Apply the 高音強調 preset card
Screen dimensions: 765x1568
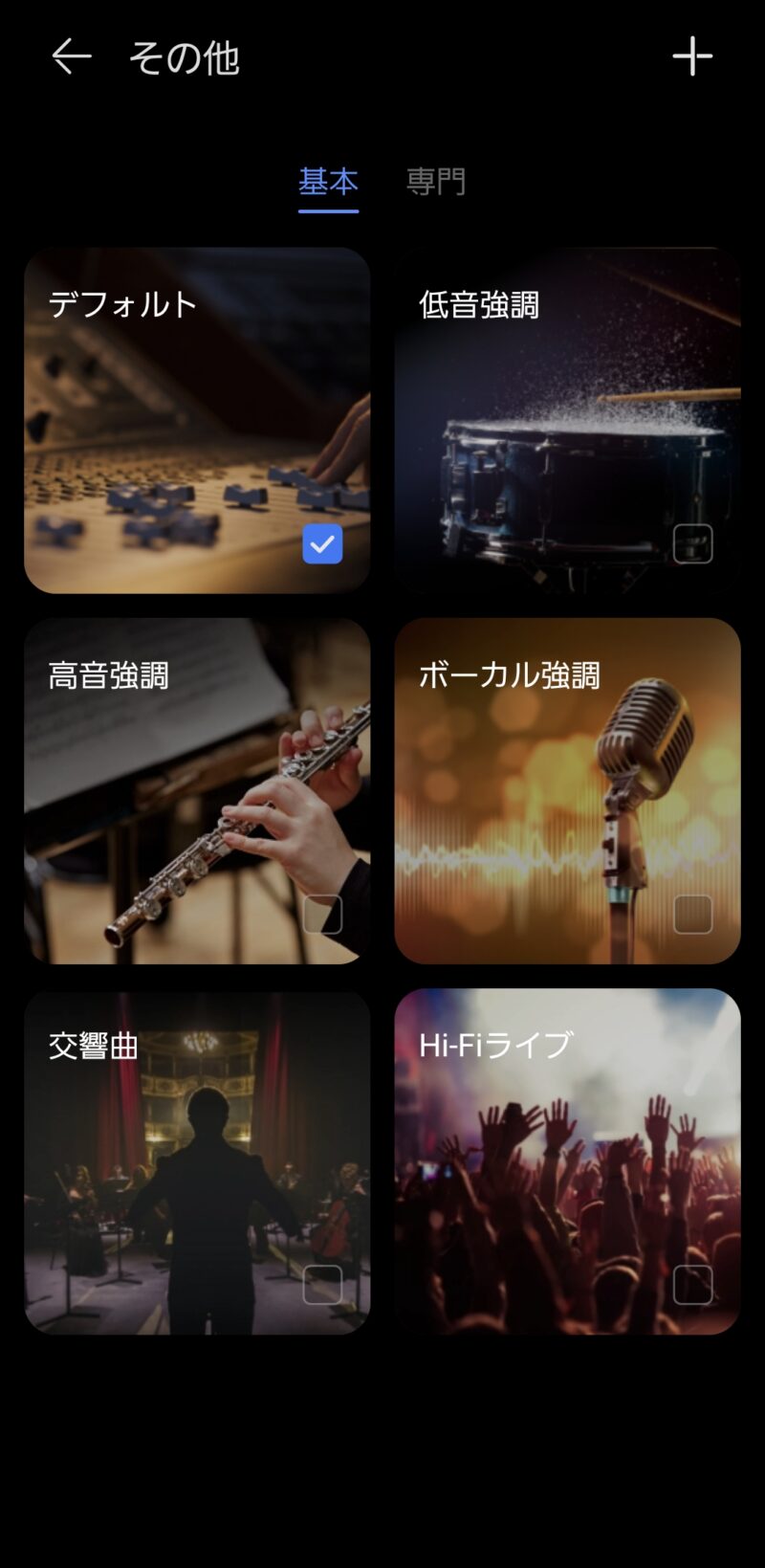click(x=197, y=790)
